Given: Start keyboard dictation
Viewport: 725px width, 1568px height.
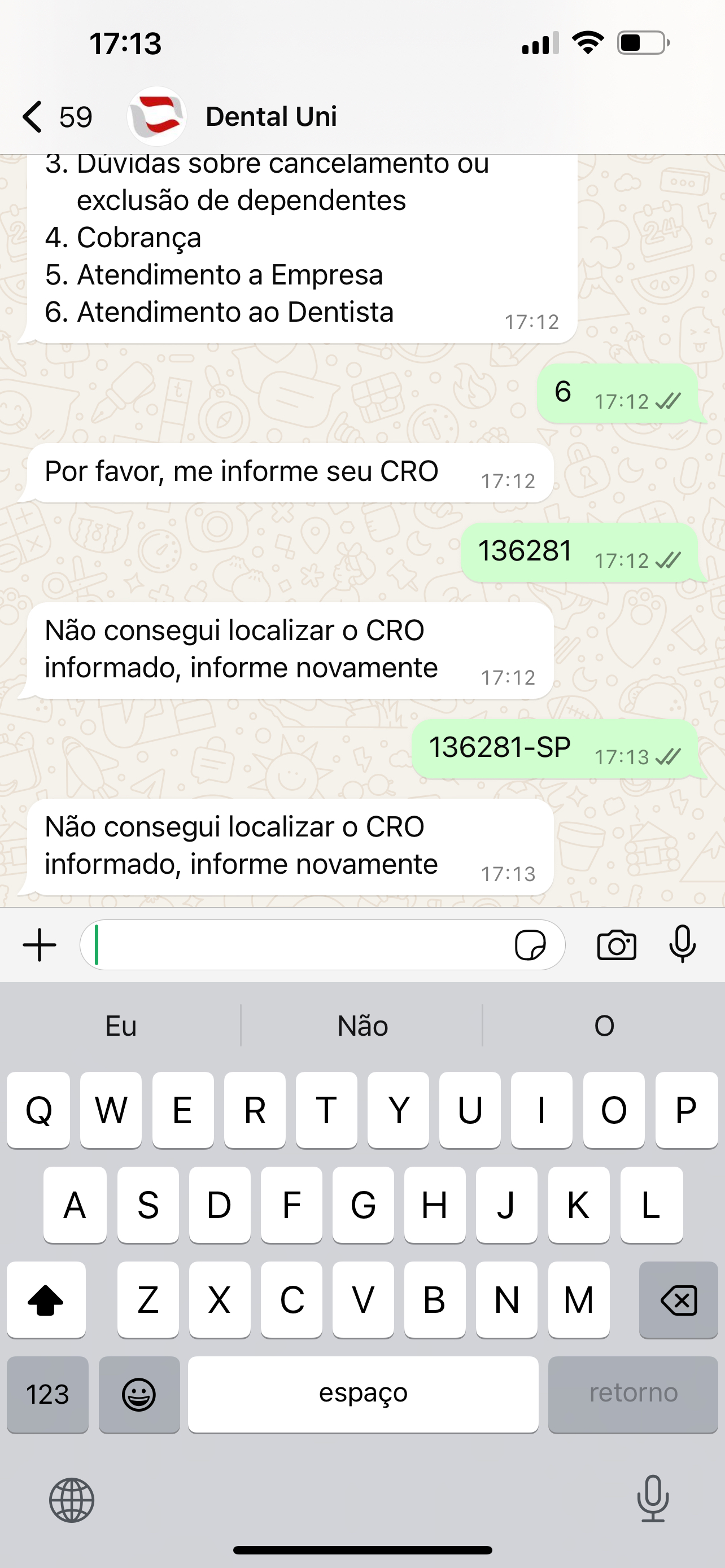Looking at the screenshot, I should (653, 1499).
